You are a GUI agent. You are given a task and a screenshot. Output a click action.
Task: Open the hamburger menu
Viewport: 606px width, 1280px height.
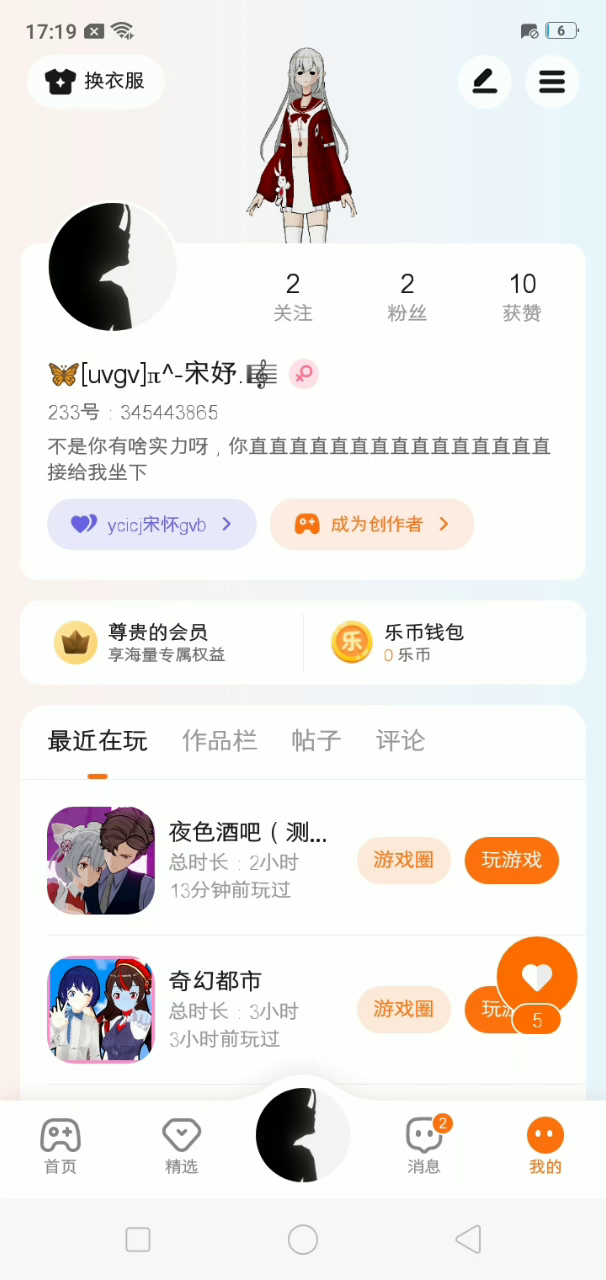pyautogui.click(x=552, y=82)
